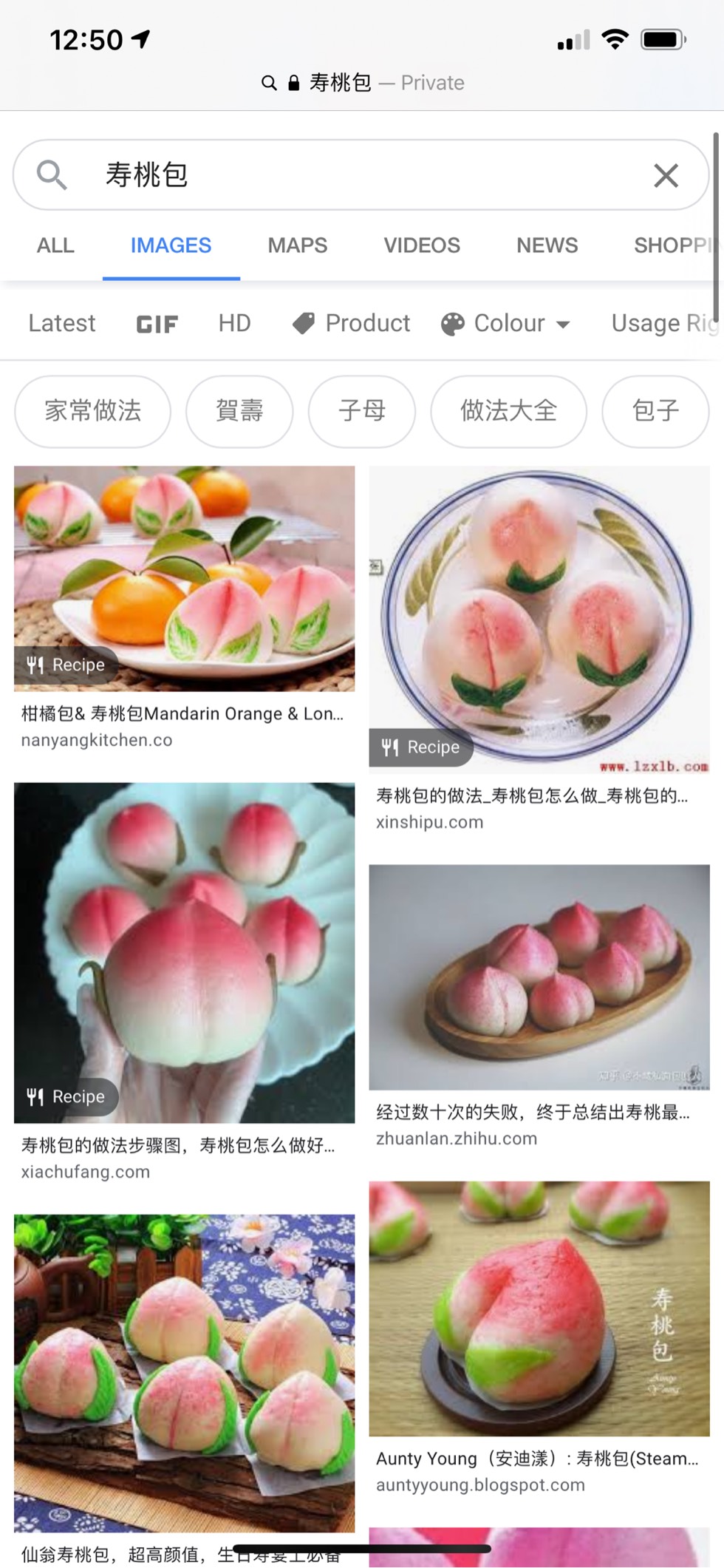This screenshot has height=1568, width=724.
Task: Clear the search query with the X
Action: (x=666, y=176)
